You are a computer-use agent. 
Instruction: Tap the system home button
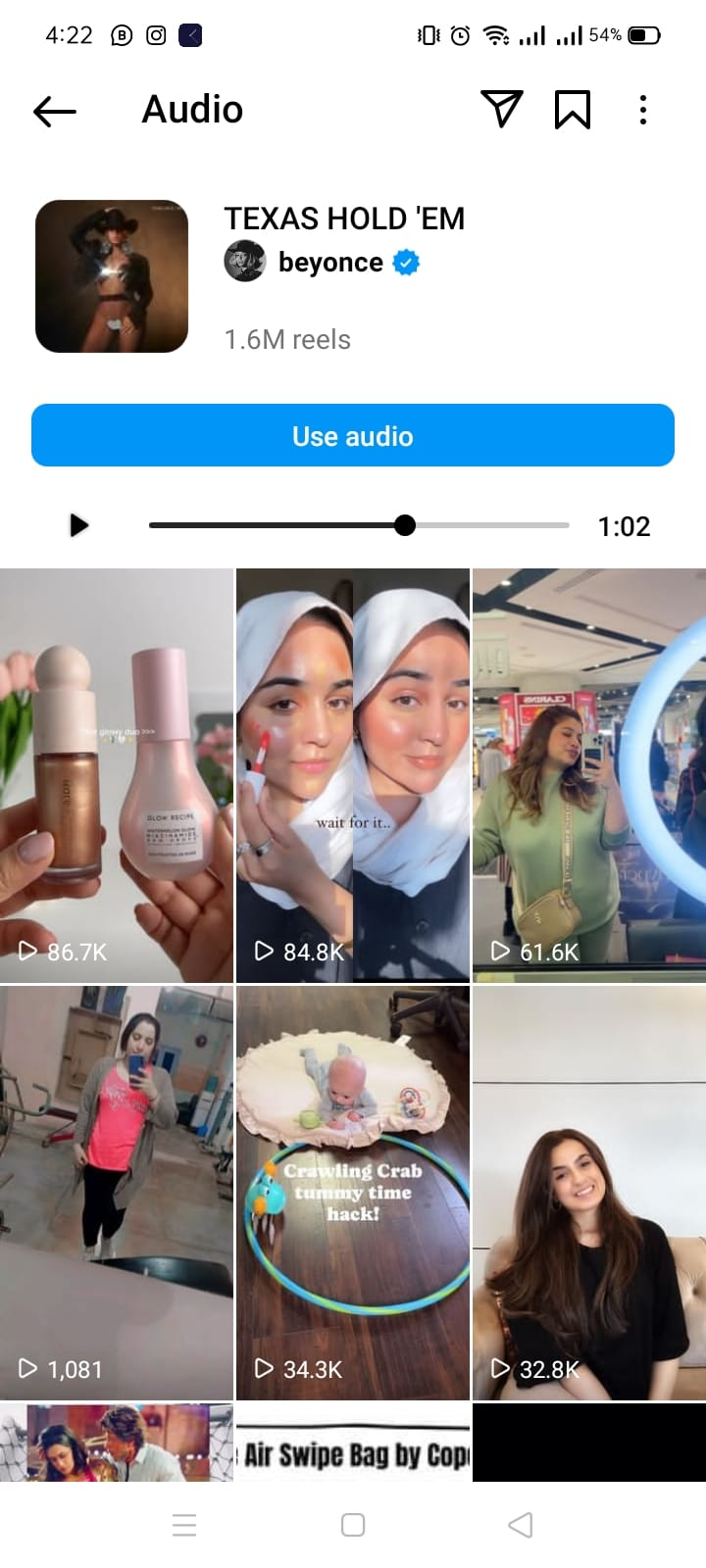pyautogui.click(x=353, y=1525)
